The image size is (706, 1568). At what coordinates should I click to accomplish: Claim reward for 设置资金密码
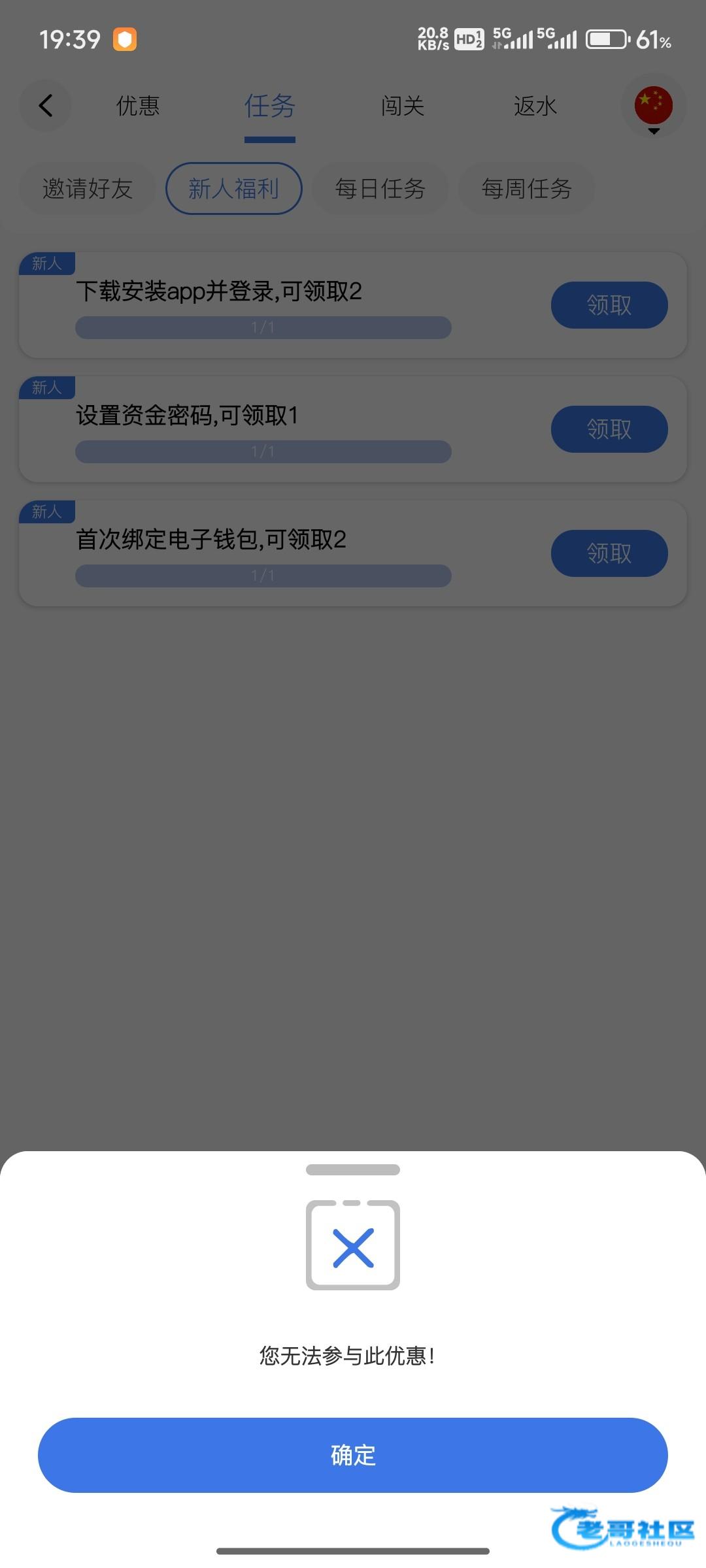point(609,429)
